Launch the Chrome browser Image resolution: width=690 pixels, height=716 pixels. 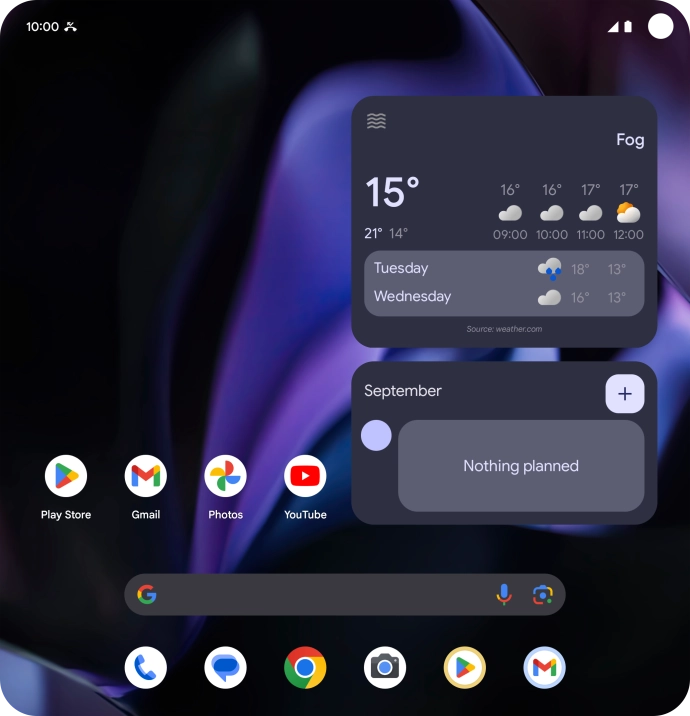click(x=305, y=667)
